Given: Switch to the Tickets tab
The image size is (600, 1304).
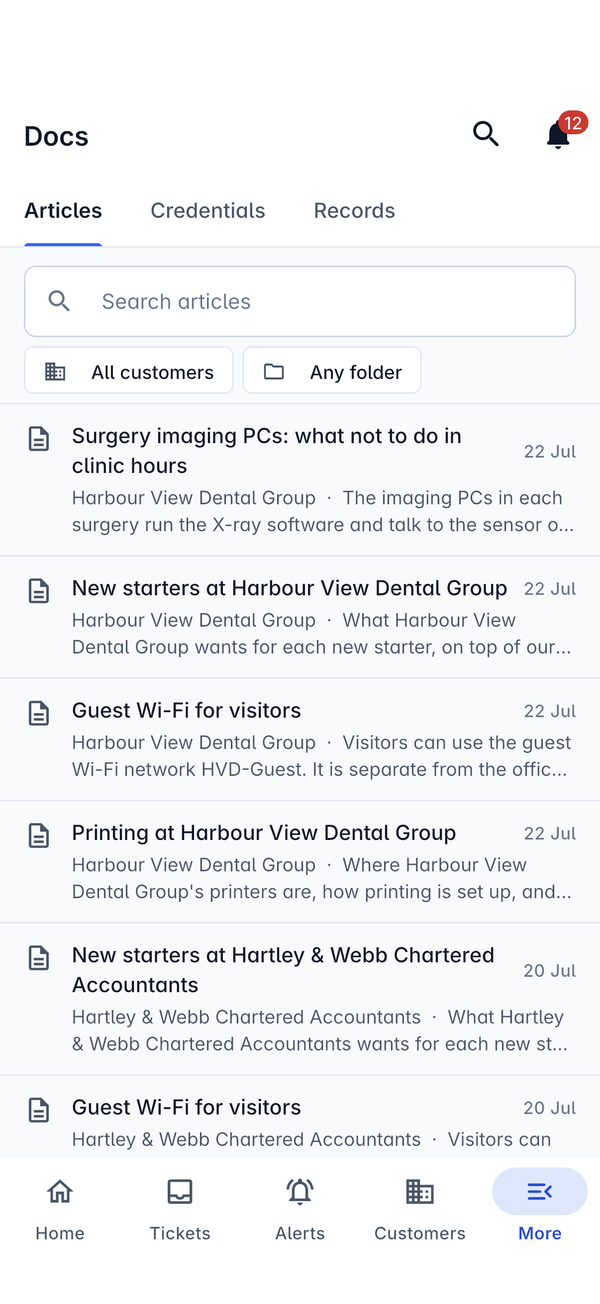Looking at the screenshot, I should (x=180, y=1208).
